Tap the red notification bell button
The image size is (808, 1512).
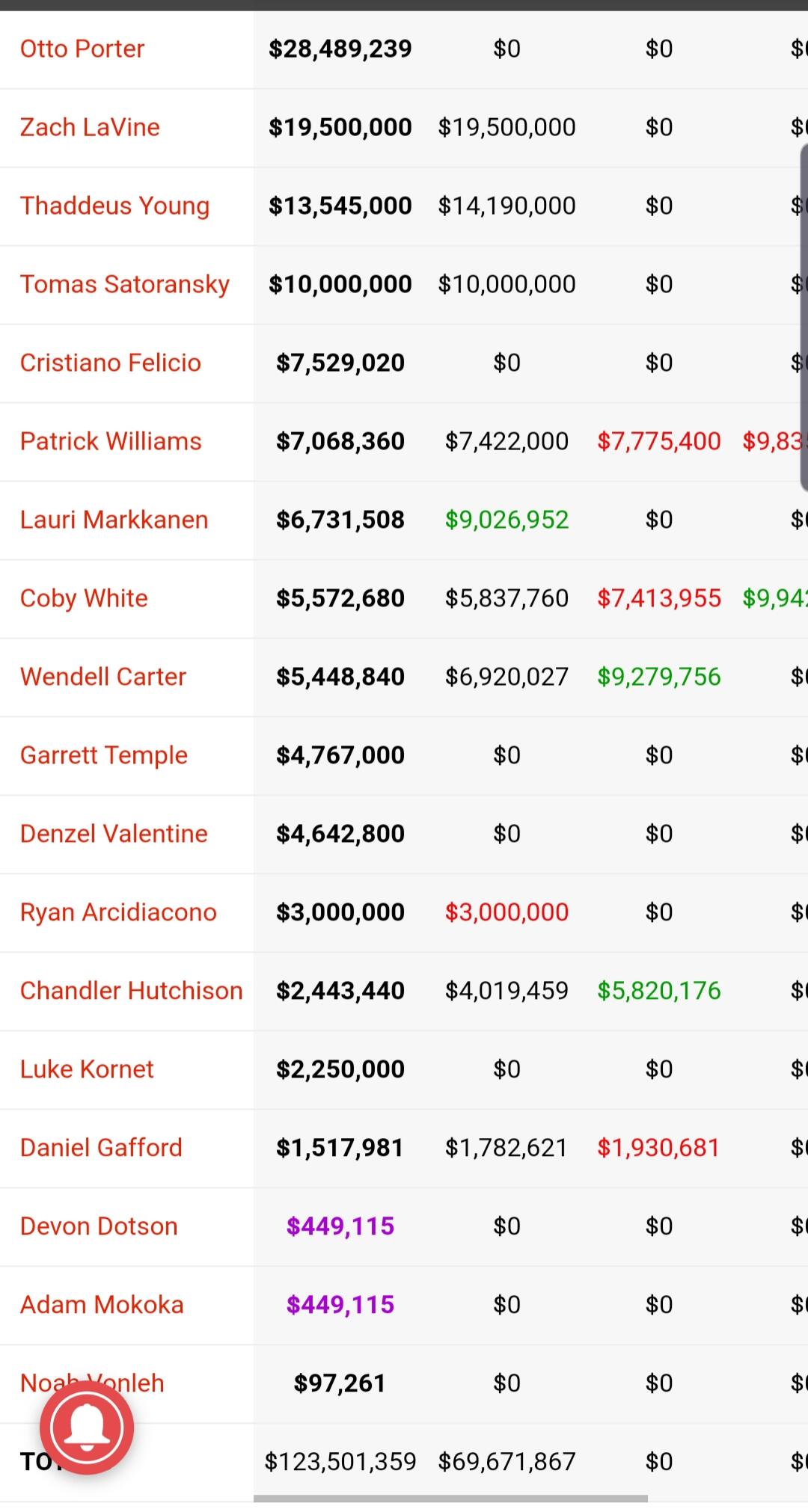pyautogui.click(x=87, y=1428)
